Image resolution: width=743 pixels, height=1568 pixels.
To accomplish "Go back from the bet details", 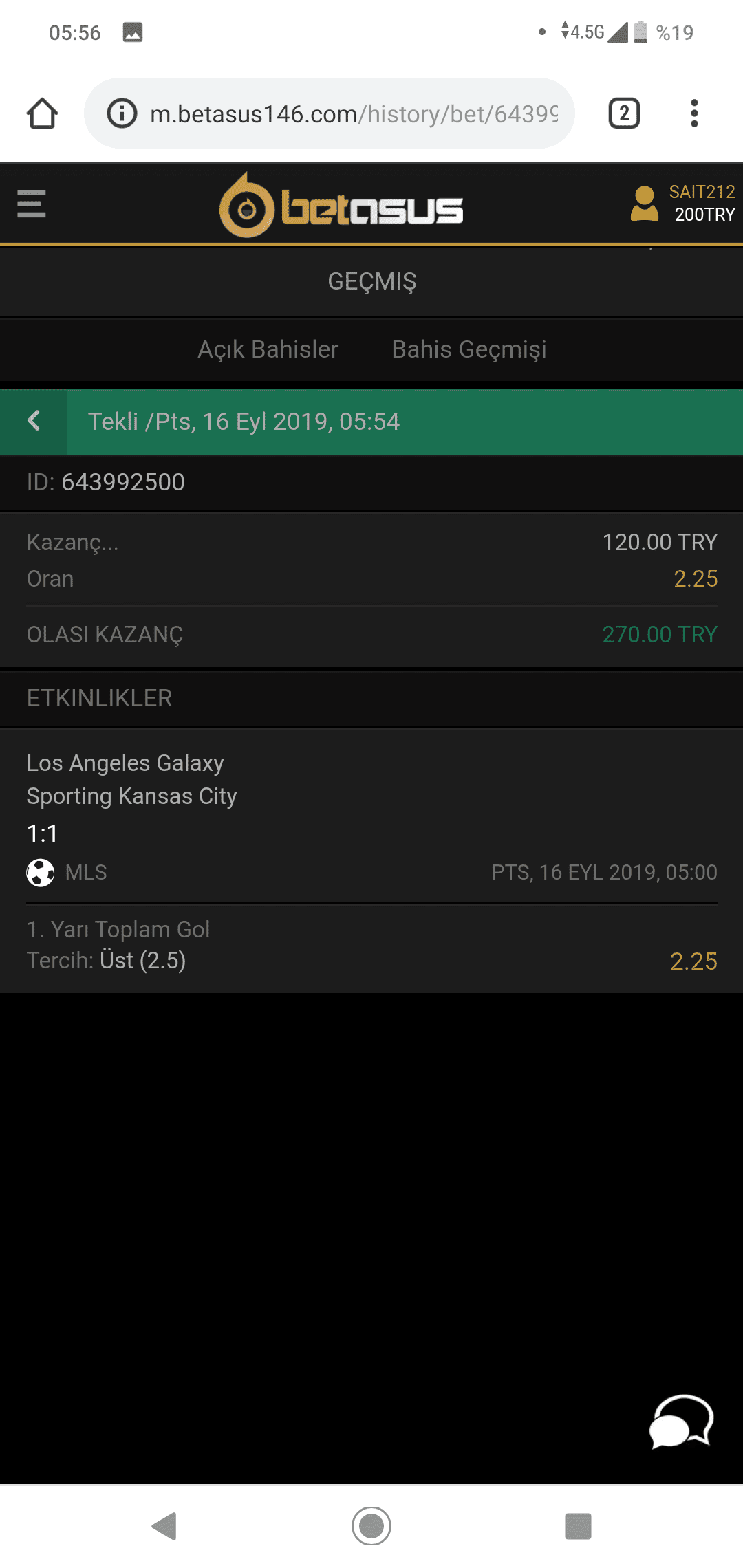I will pyautogui.click(x=34, y=421).
